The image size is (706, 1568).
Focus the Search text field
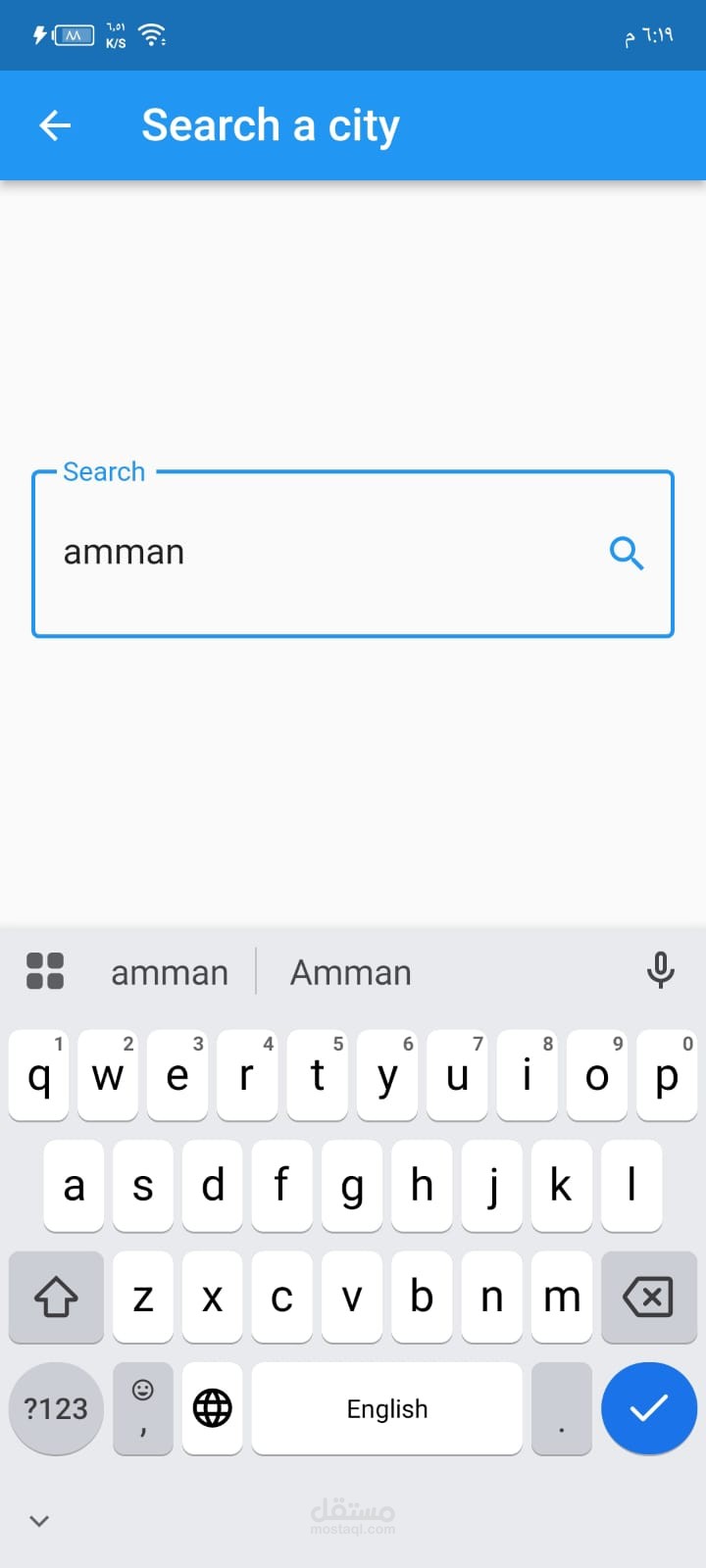[353, 555]
